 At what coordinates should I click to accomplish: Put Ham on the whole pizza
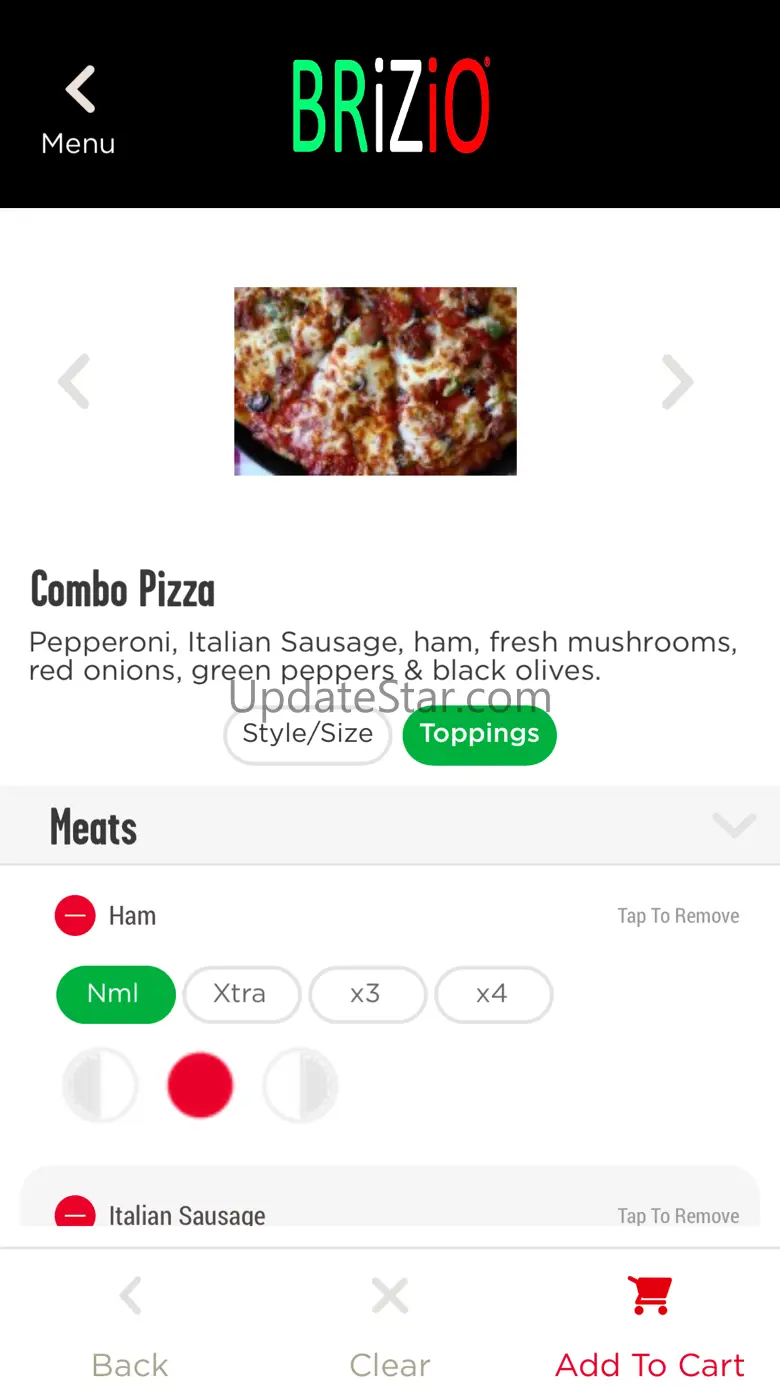coord(200,1085)
